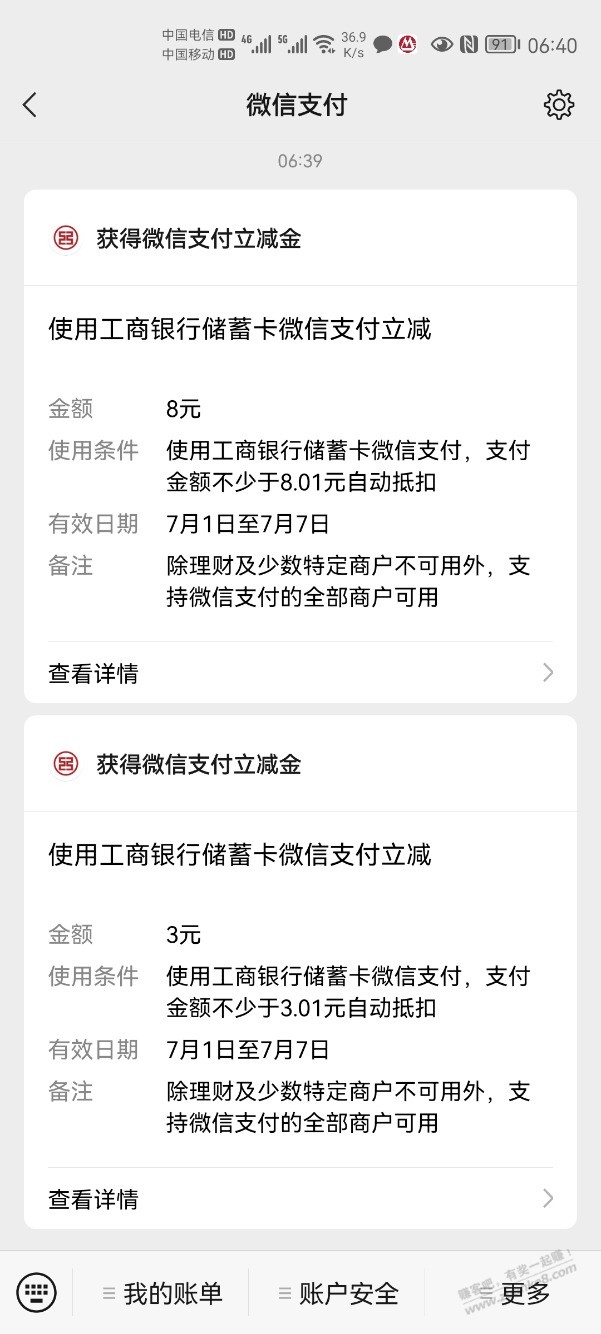Screen dimensions: 601x1334
Task: Open the settings gear icon
Action: tap(559, 105)
